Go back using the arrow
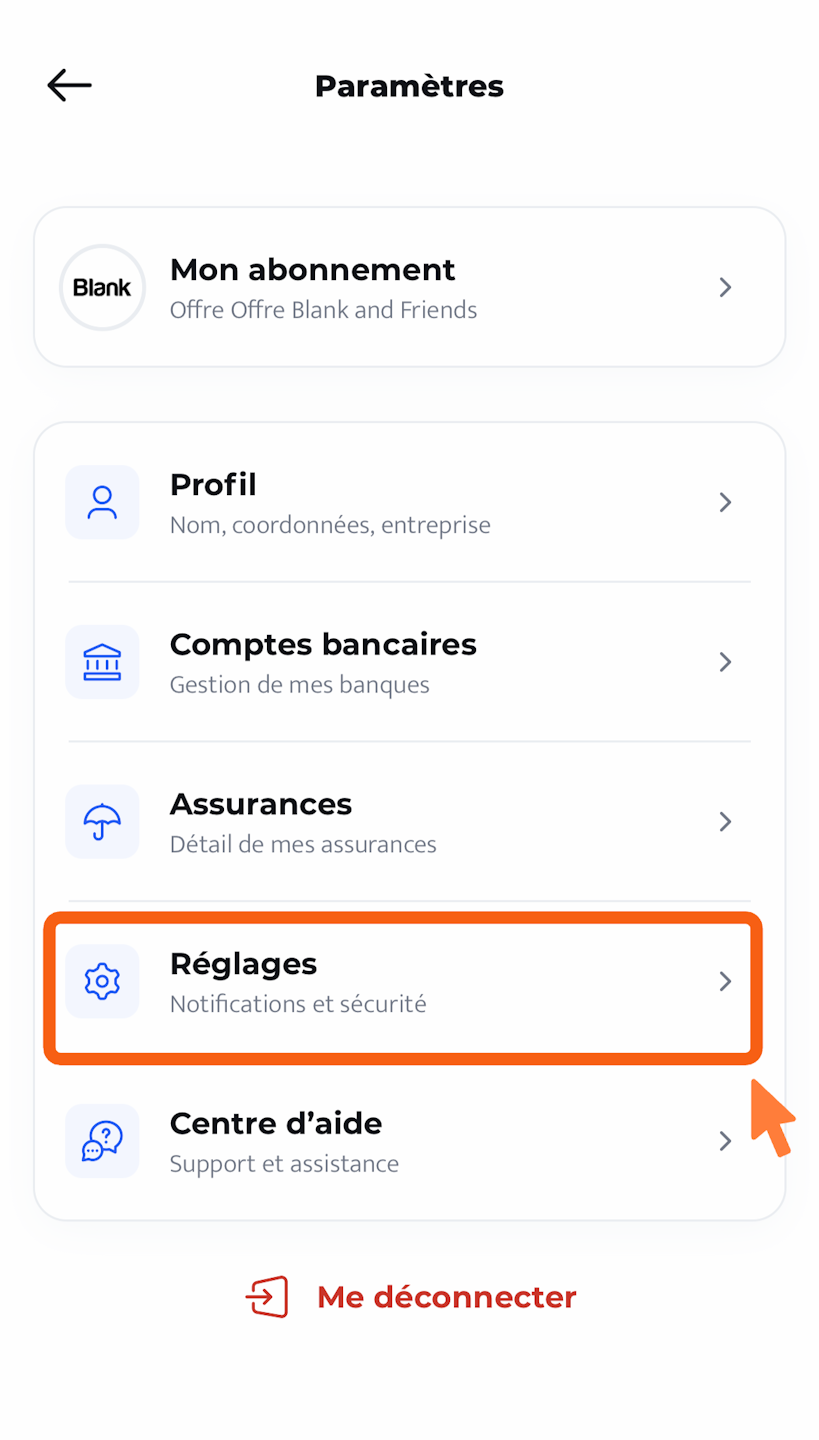This screenshot has width=819, height=1440. 69,86
